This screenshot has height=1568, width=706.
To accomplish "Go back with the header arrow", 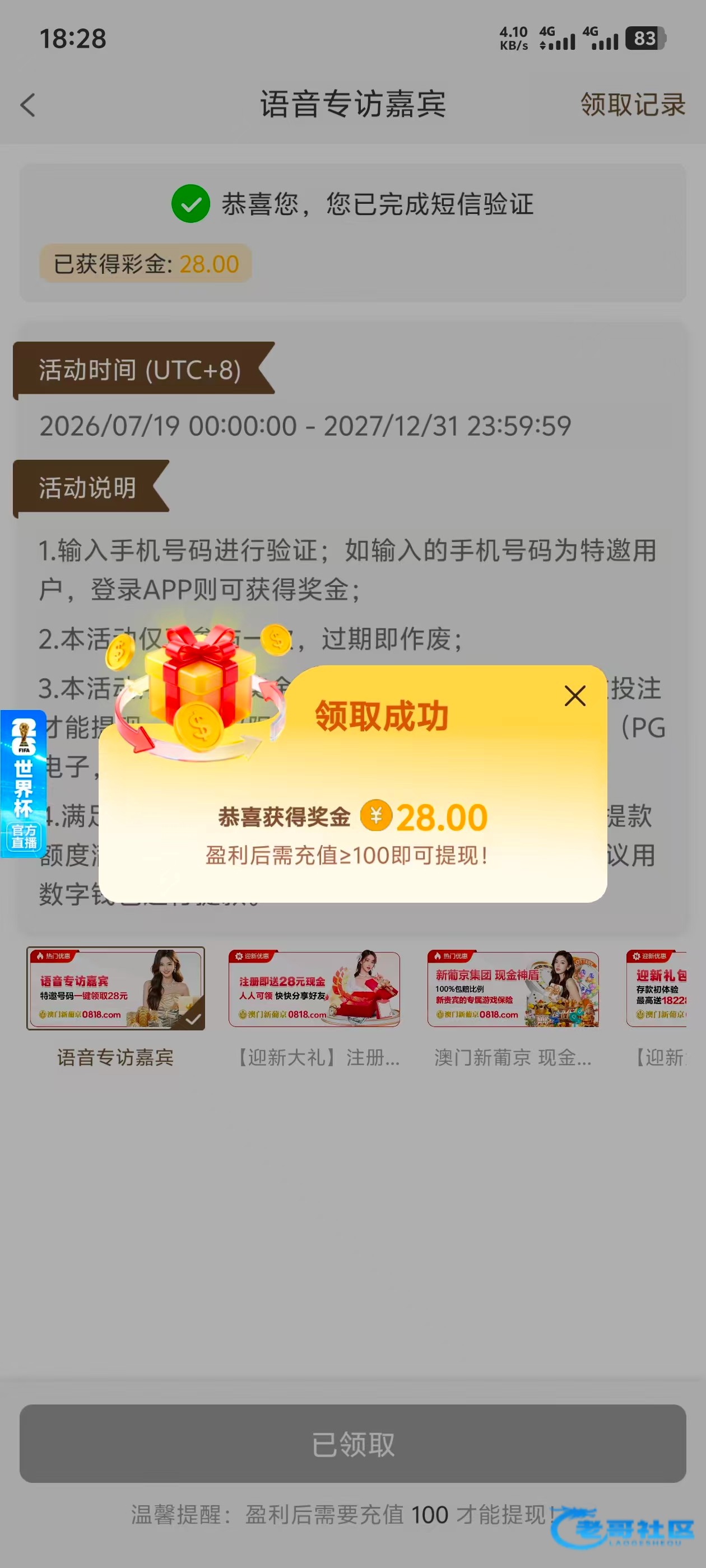I will pyautogui.click(x=28, y=105).
